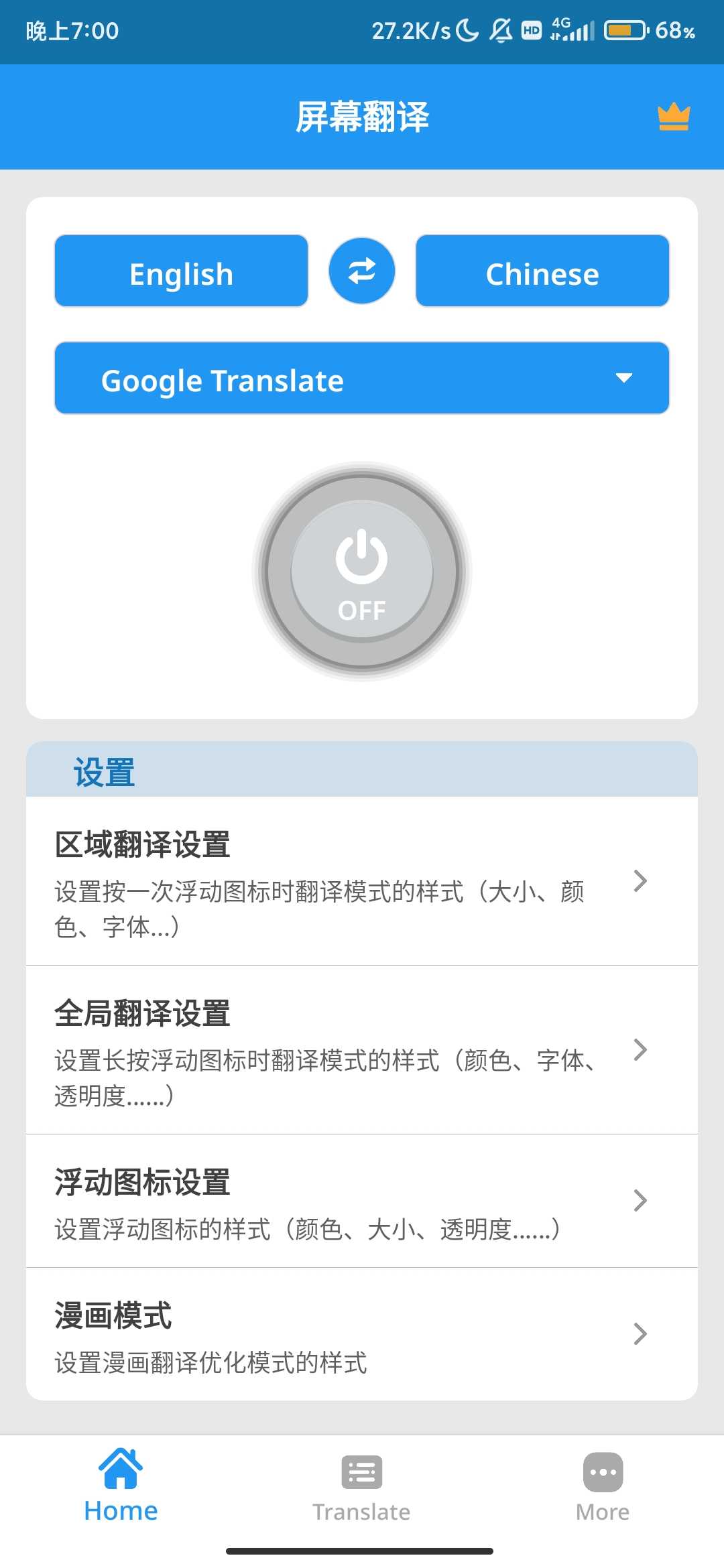Open 区域翻译设置 settings
Screen dimensions: 724x1568
[362, 881]
